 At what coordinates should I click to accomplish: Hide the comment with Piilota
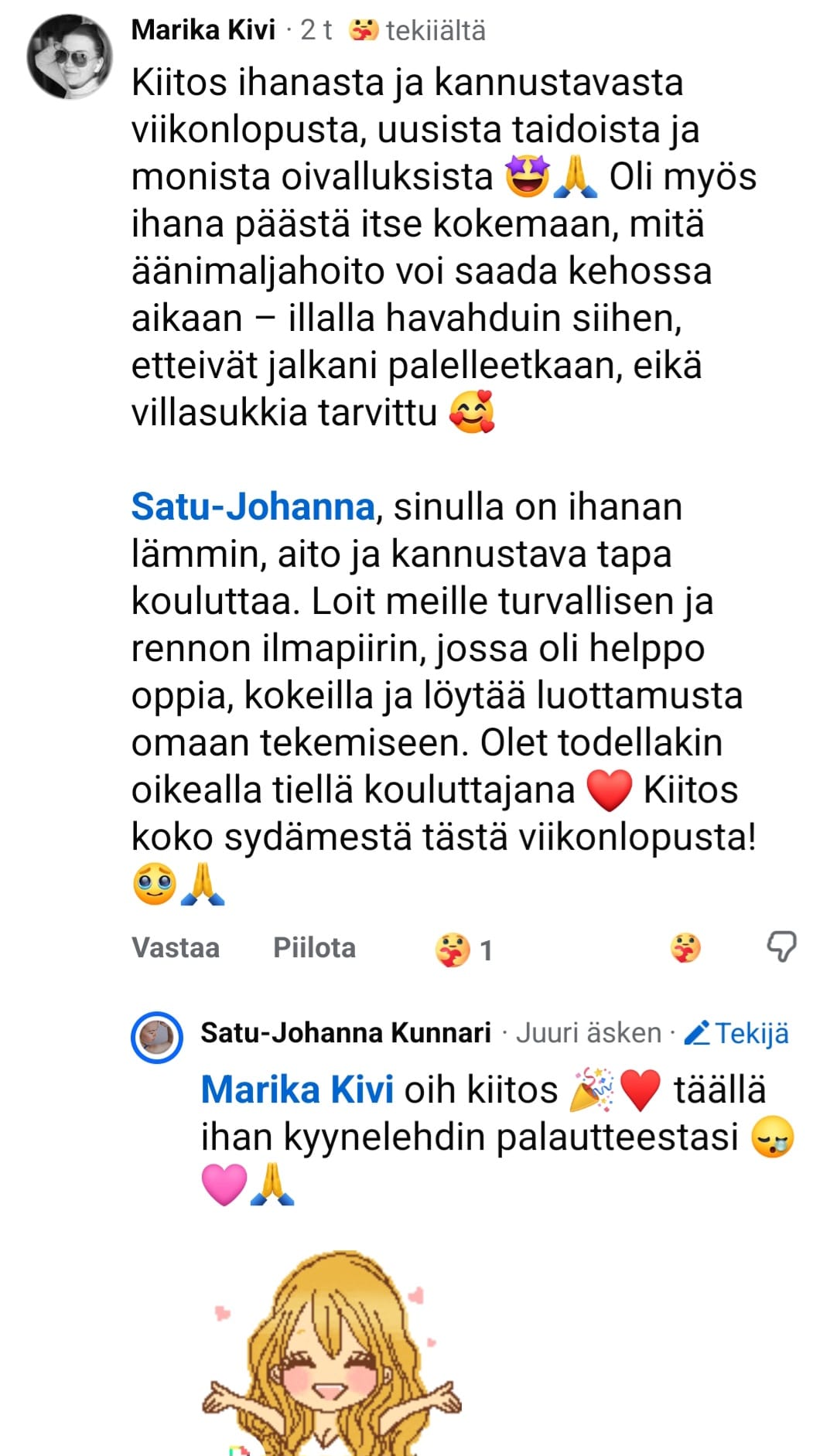click(x=314, y=948)
